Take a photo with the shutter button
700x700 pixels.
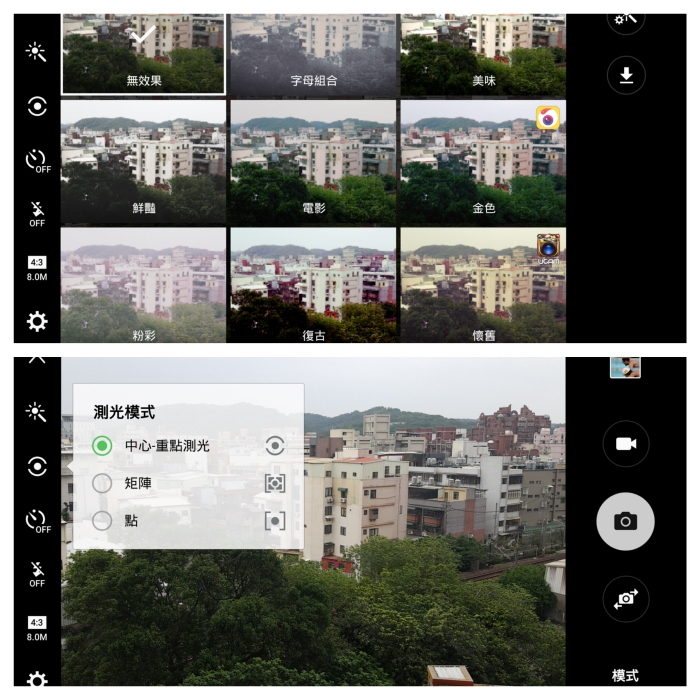click(626, 521)
